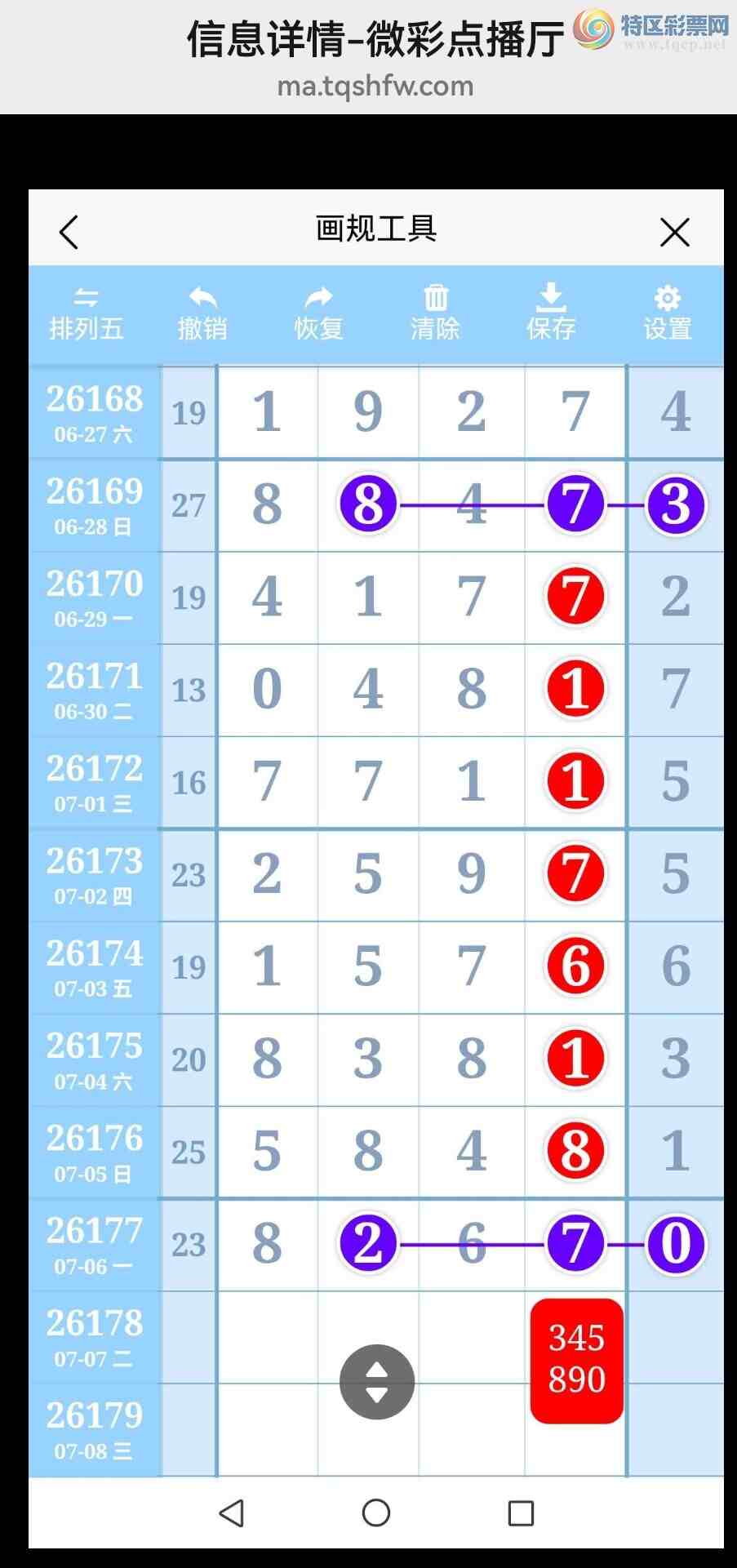Close the 画规工具 screen
The width and height of the screenshot is (737, 1568).
[x=675, y=233]
